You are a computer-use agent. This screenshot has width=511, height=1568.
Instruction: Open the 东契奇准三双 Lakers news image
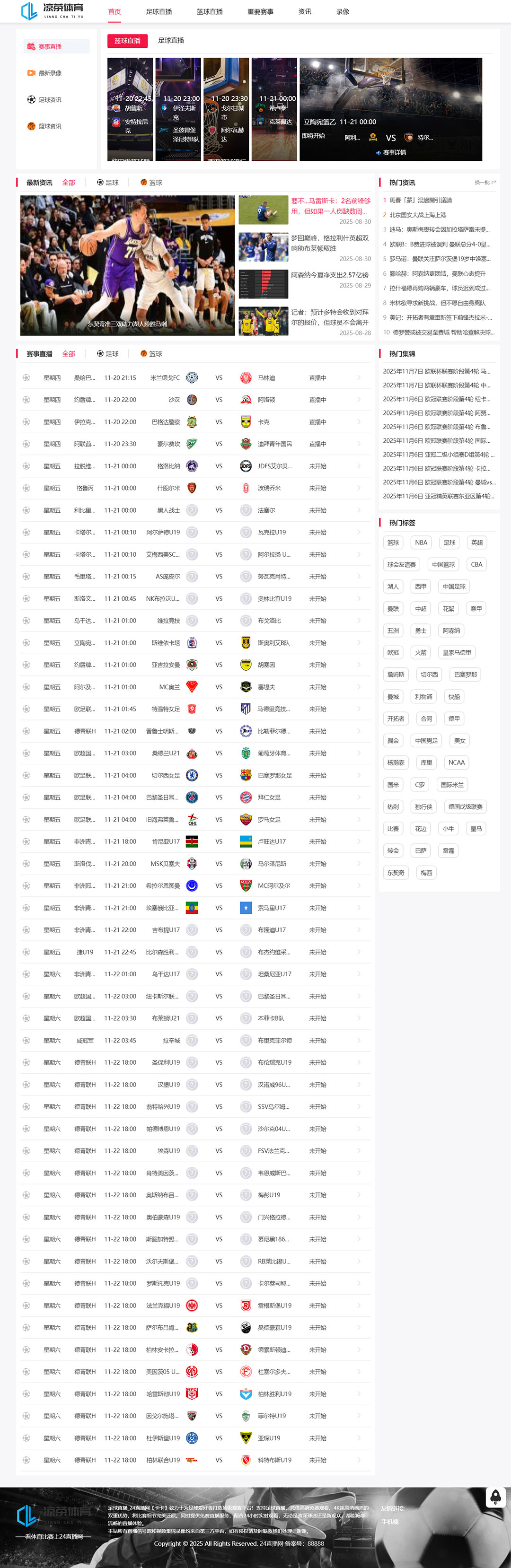127,265
